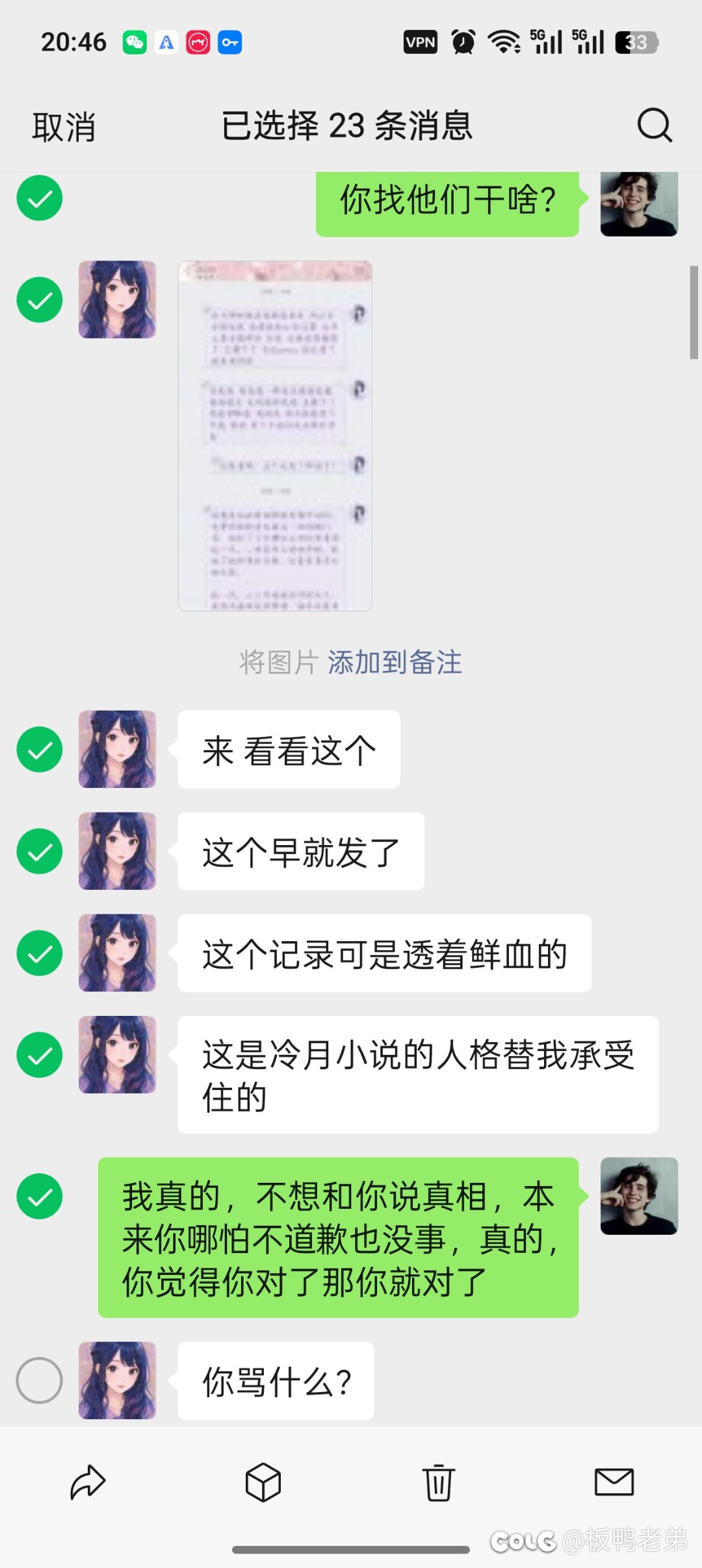The image size is (702, 1568).
Task: Deselect the message starting 我真的,不想和你说真相
Action: [x=40, y=1196]
